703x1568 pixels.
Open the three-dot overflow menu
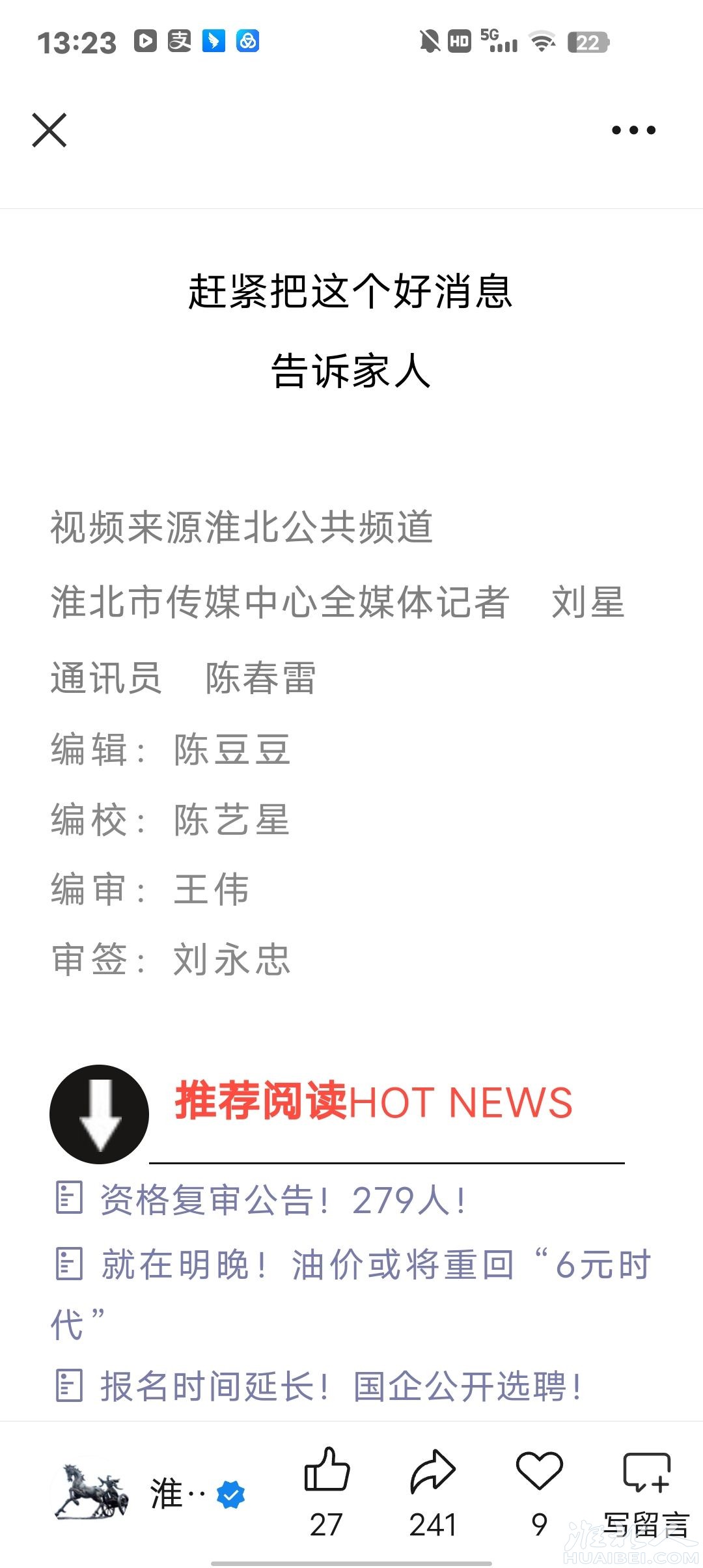[x=633, y=130]
